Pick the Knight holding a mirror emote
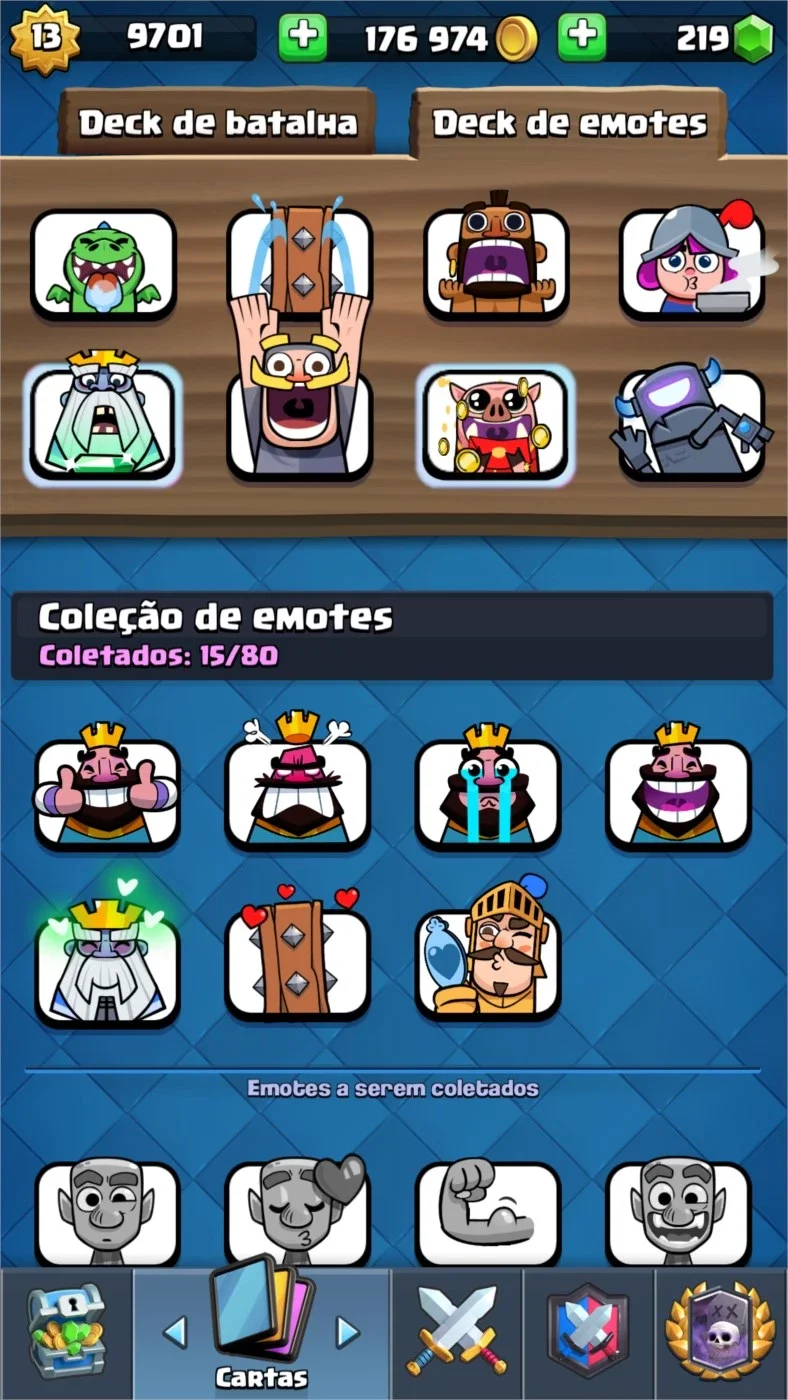788x1400 pixels. coord(488,950)
